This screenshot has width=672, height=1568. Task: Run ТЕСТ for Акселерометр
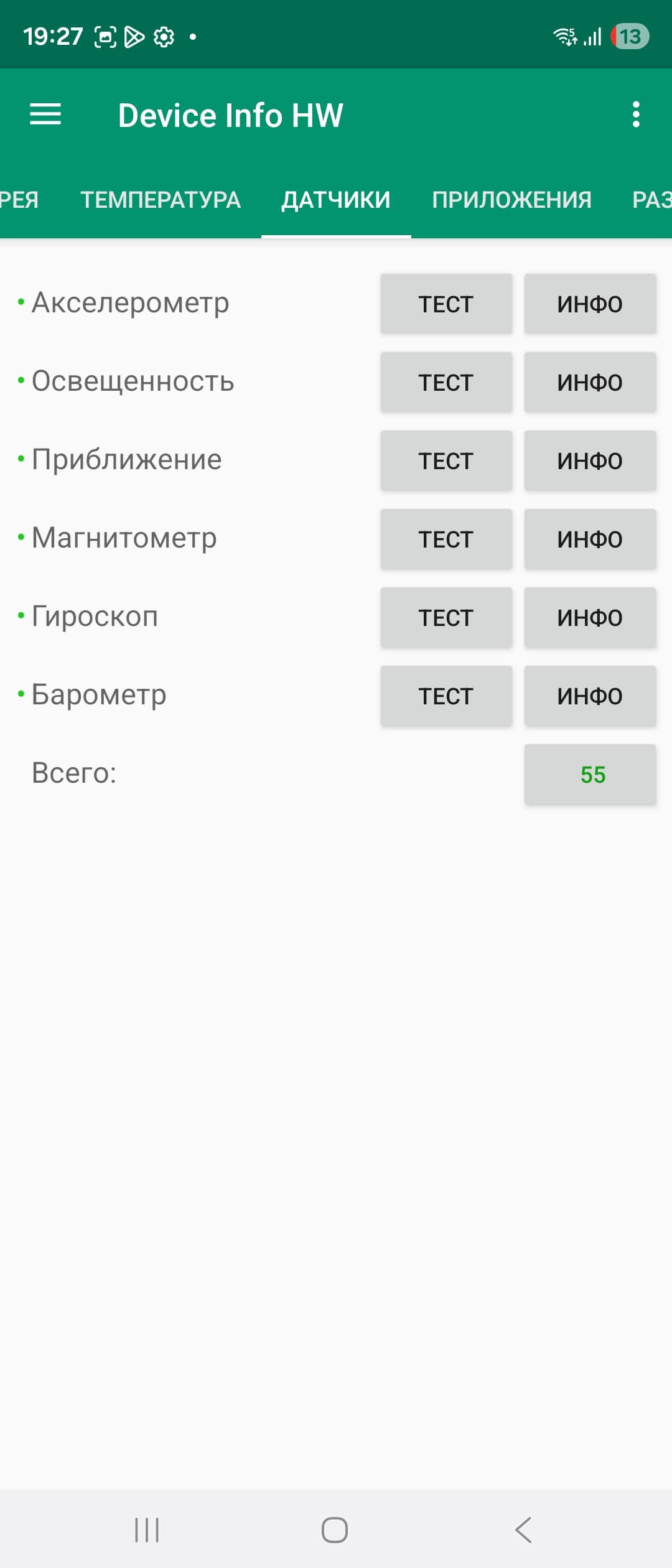[x=446, y=304]
